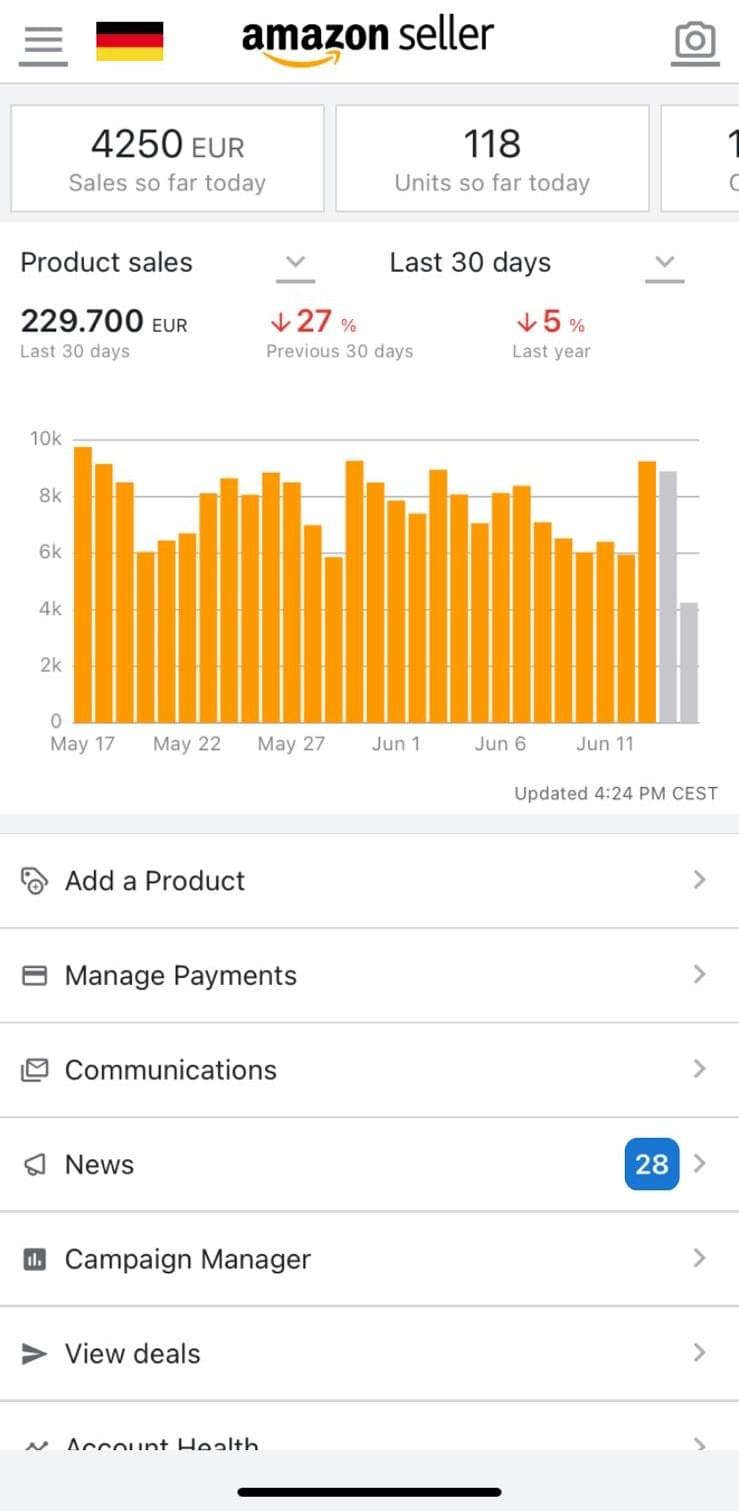Viewport: 739px width, 1511px height.
Task: Open Add a Product
Action: tap(368, 881)
